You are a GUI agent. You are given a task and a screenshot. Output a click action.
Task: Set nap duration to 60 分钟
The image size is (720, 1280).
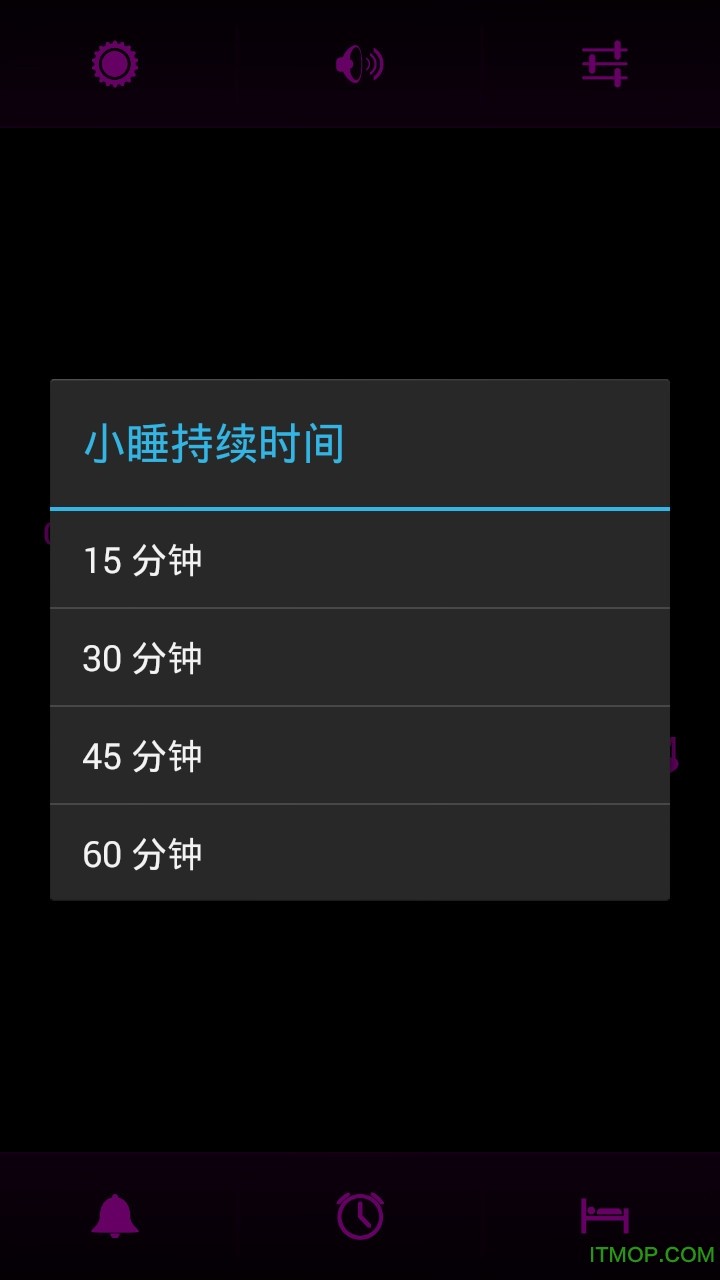coord(360,854)
